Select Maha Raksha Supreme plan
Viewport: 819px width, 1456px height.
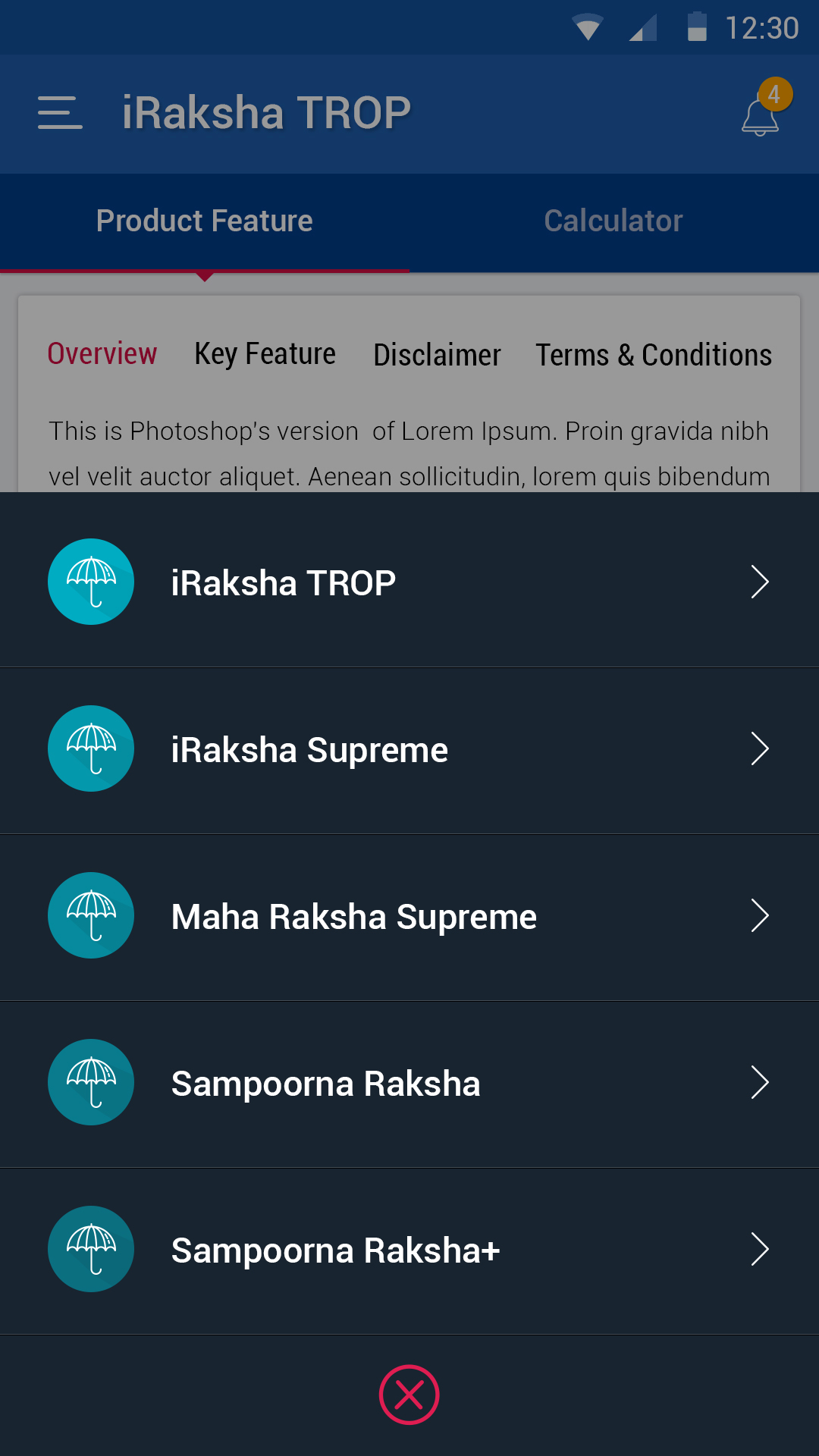(409, 916)
